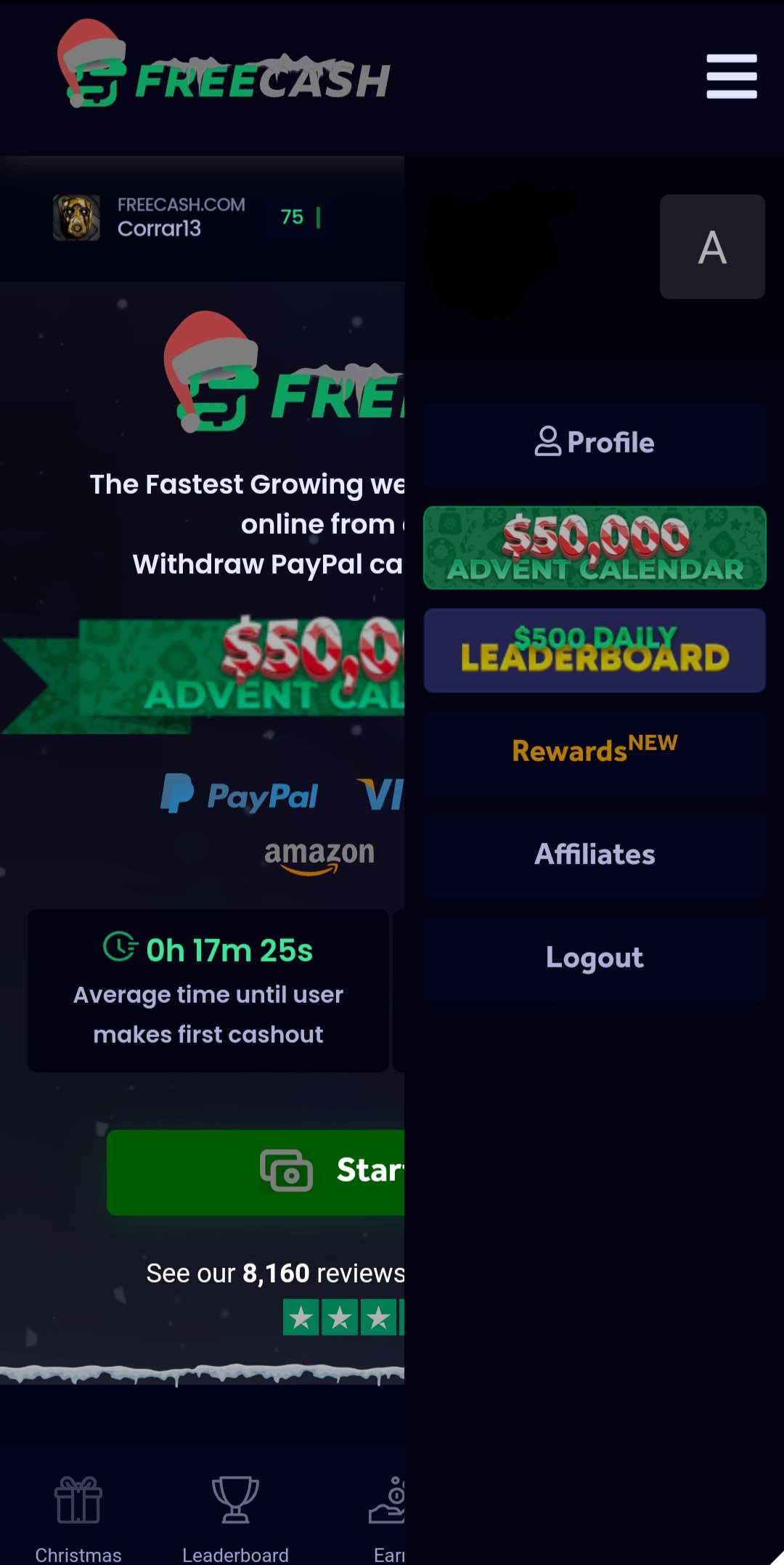Viewport: 784px width, 1565px height.
Task: Tap the avatar tile with letter A
Action: point(712,247)
